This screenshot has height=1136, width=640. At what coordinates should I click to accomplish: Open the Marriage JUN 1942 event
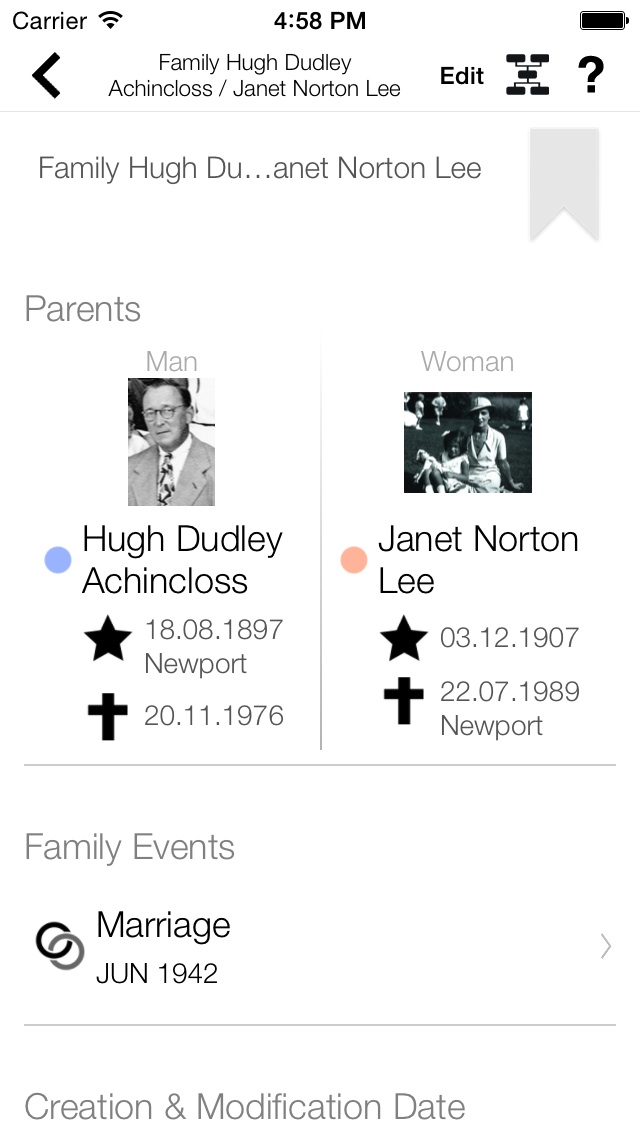pyautogui.click(x=320, y=946)
